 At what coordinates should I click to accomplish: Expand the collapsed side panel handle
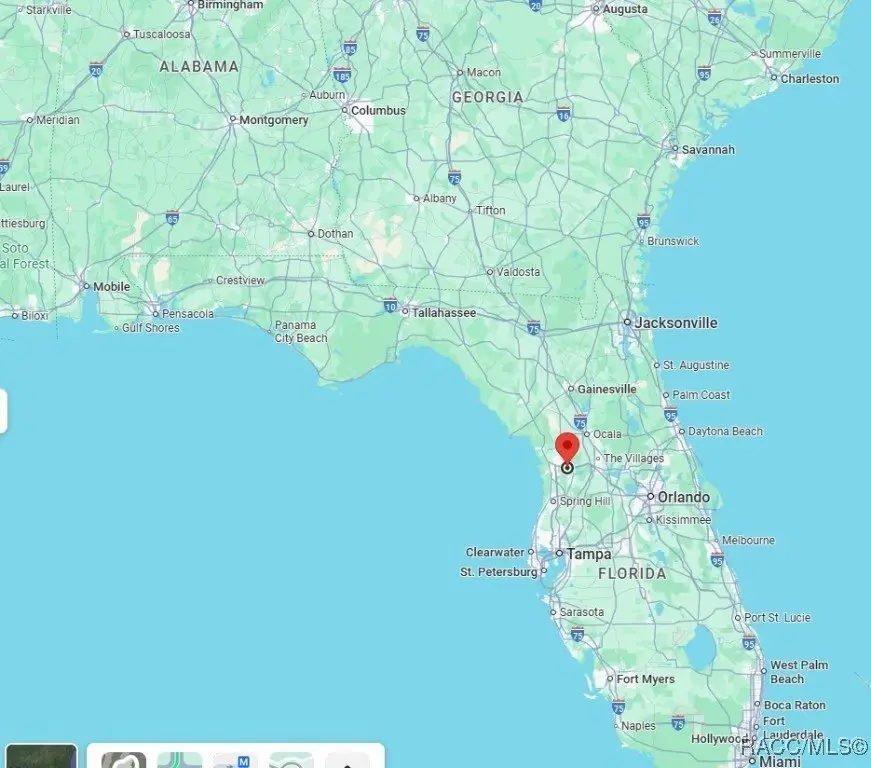tap(4, 412)
